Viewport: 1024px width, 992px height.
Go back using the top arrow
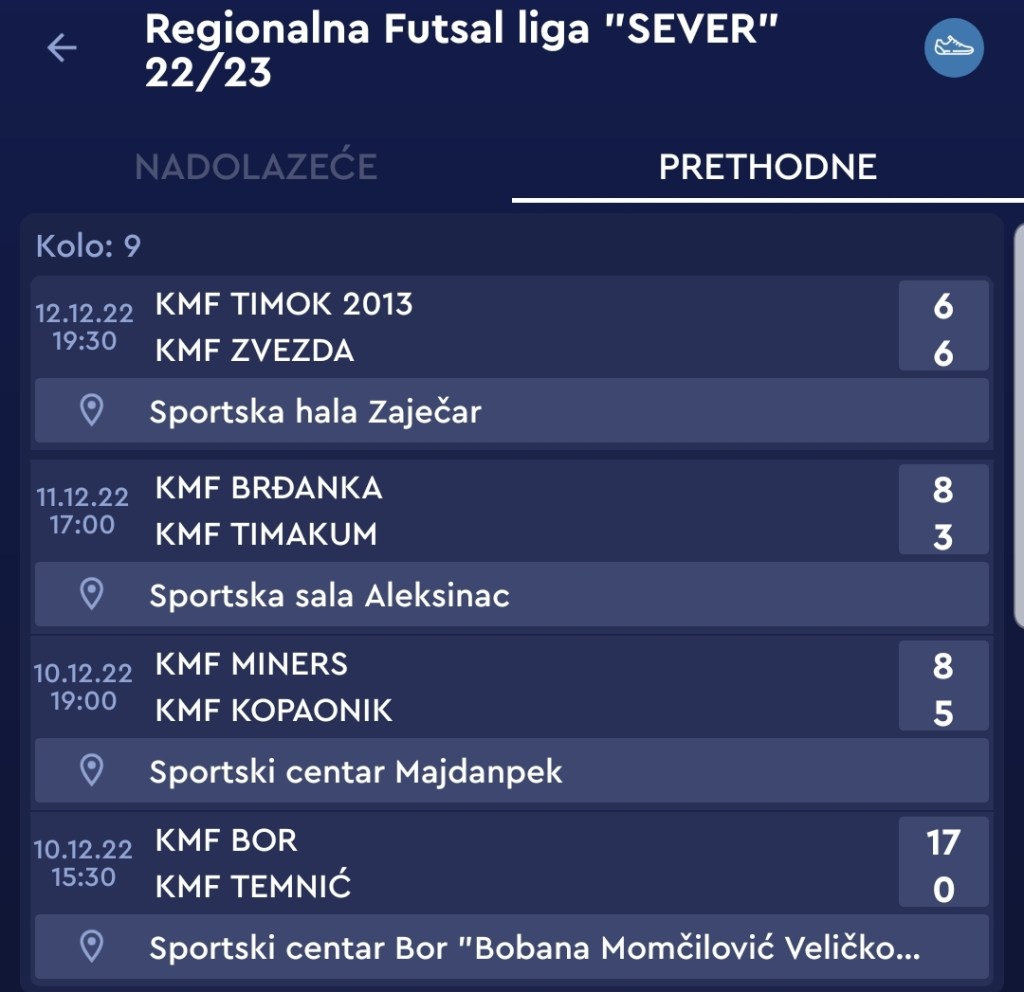click(62, 47)
